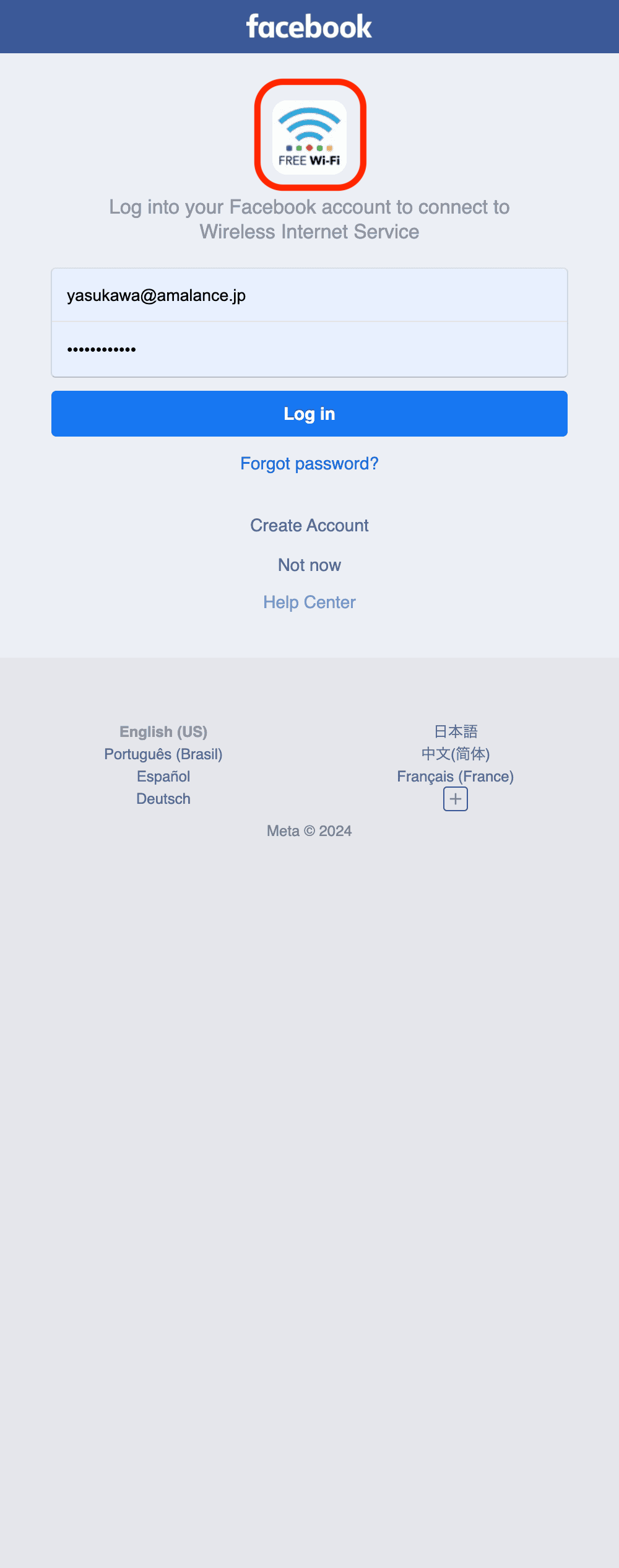Viewport: 619px width, 1568px height.
Task: Open the Forgot password? link
Action: pos(309,464)
